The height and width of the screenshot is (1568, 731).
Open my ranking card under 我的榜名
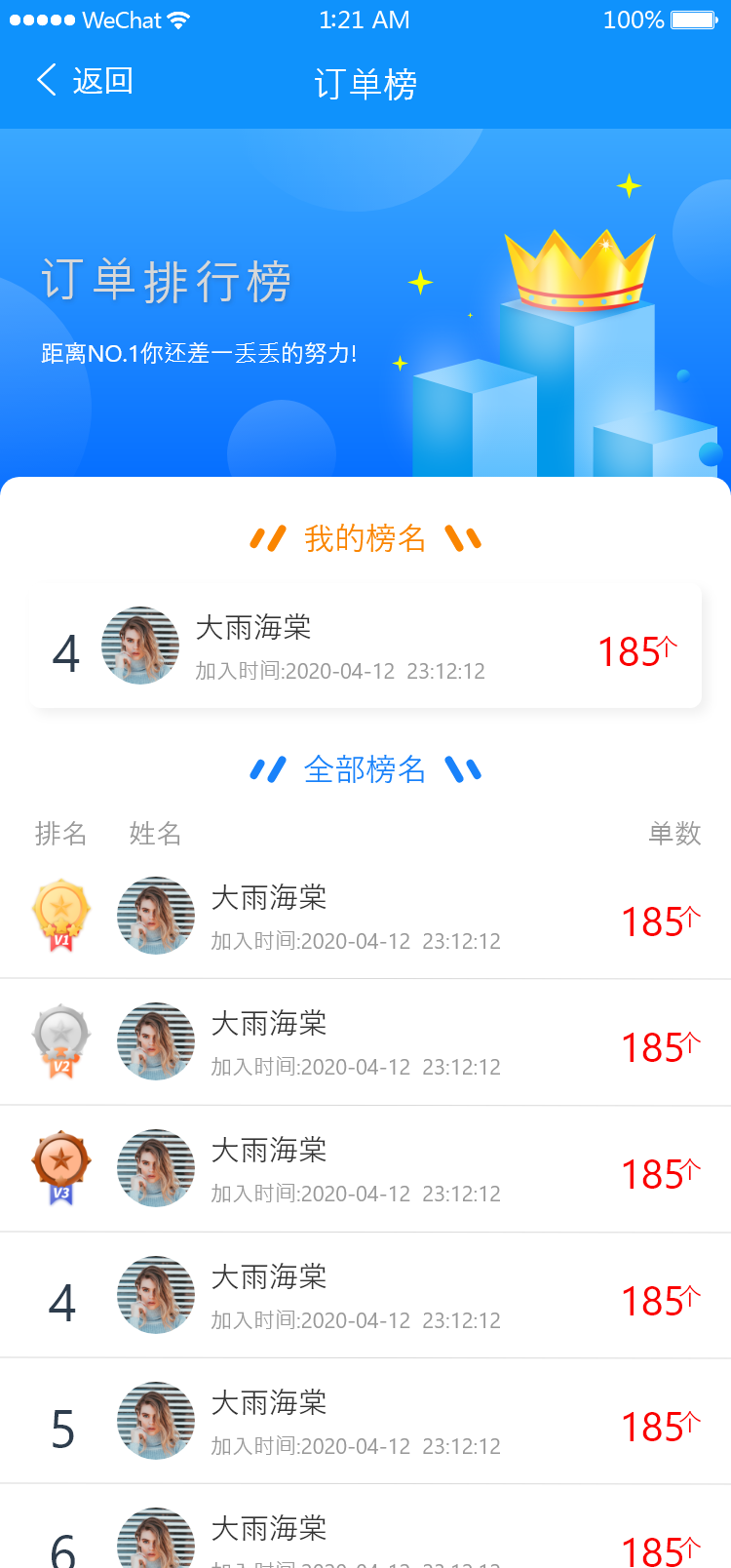(x=365, y=647)
